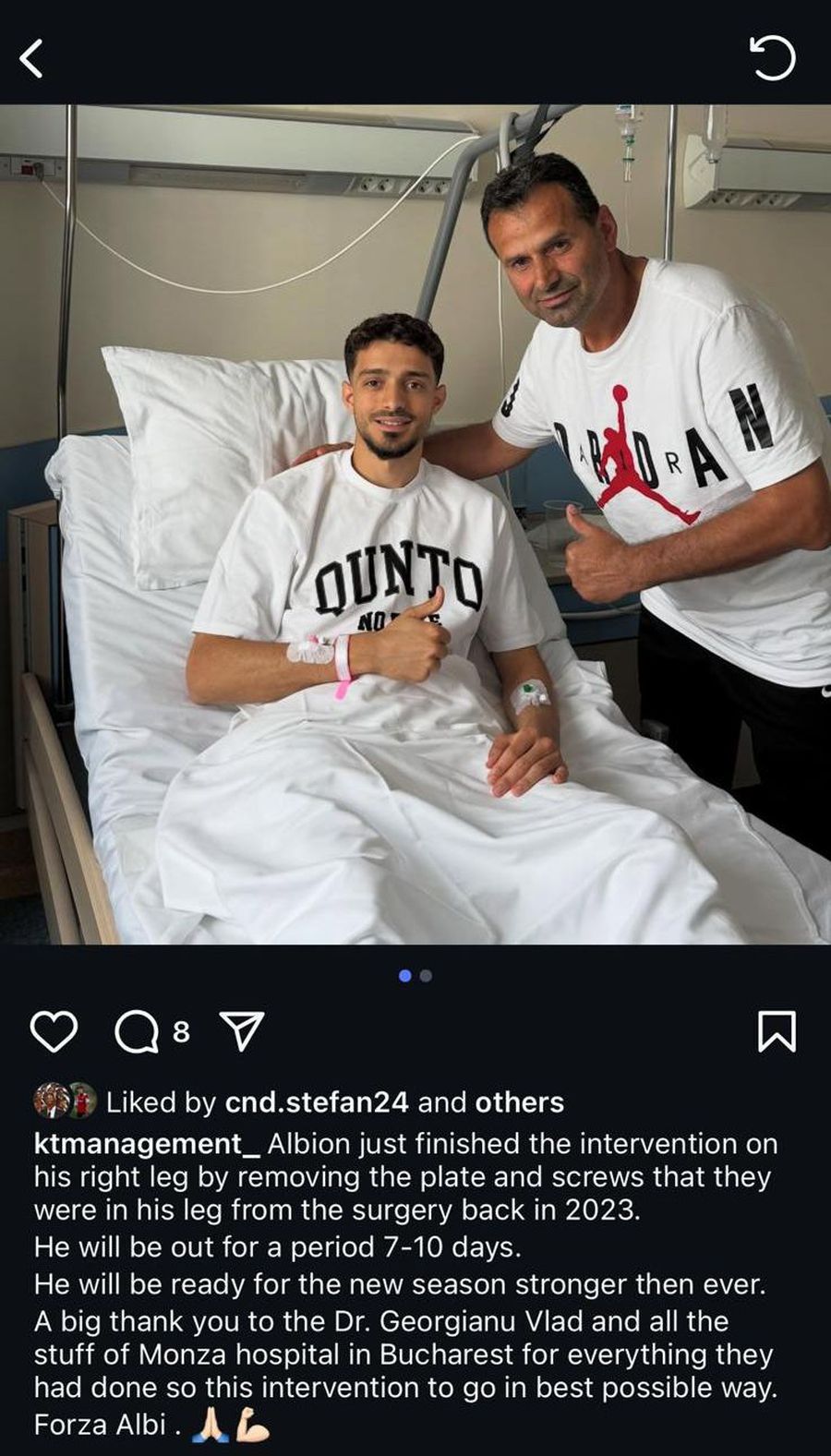Go back using the top arrow
The image size is (831, 1456).
click(x=32, y=58)
